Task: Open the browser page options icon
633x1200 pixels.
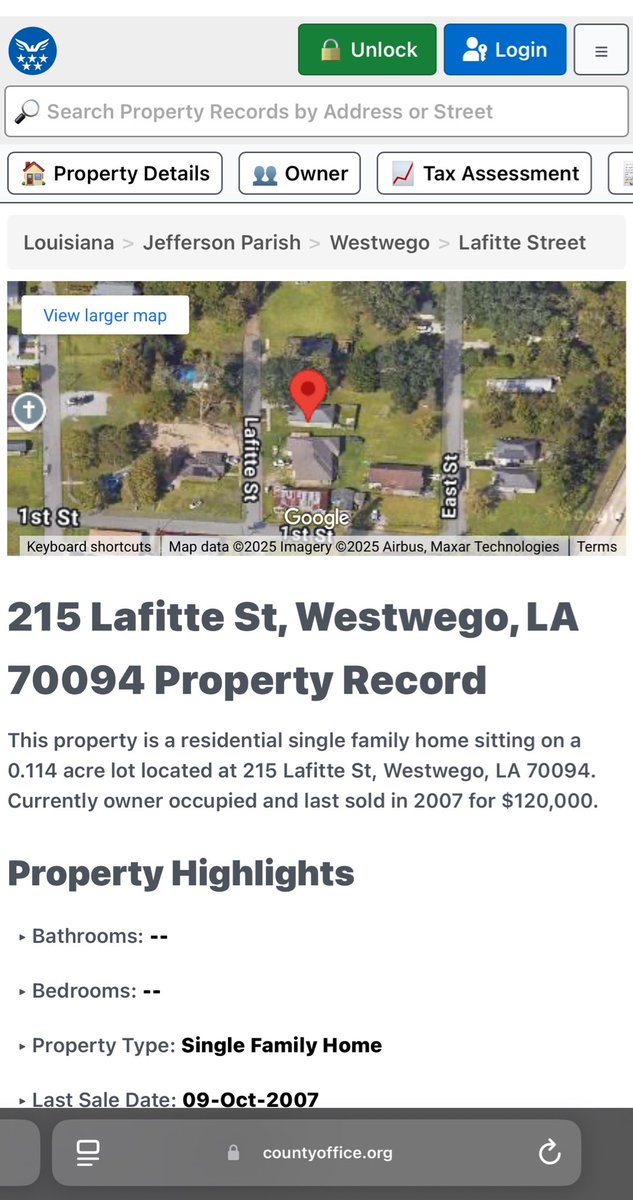Action: pos(88,1152)
